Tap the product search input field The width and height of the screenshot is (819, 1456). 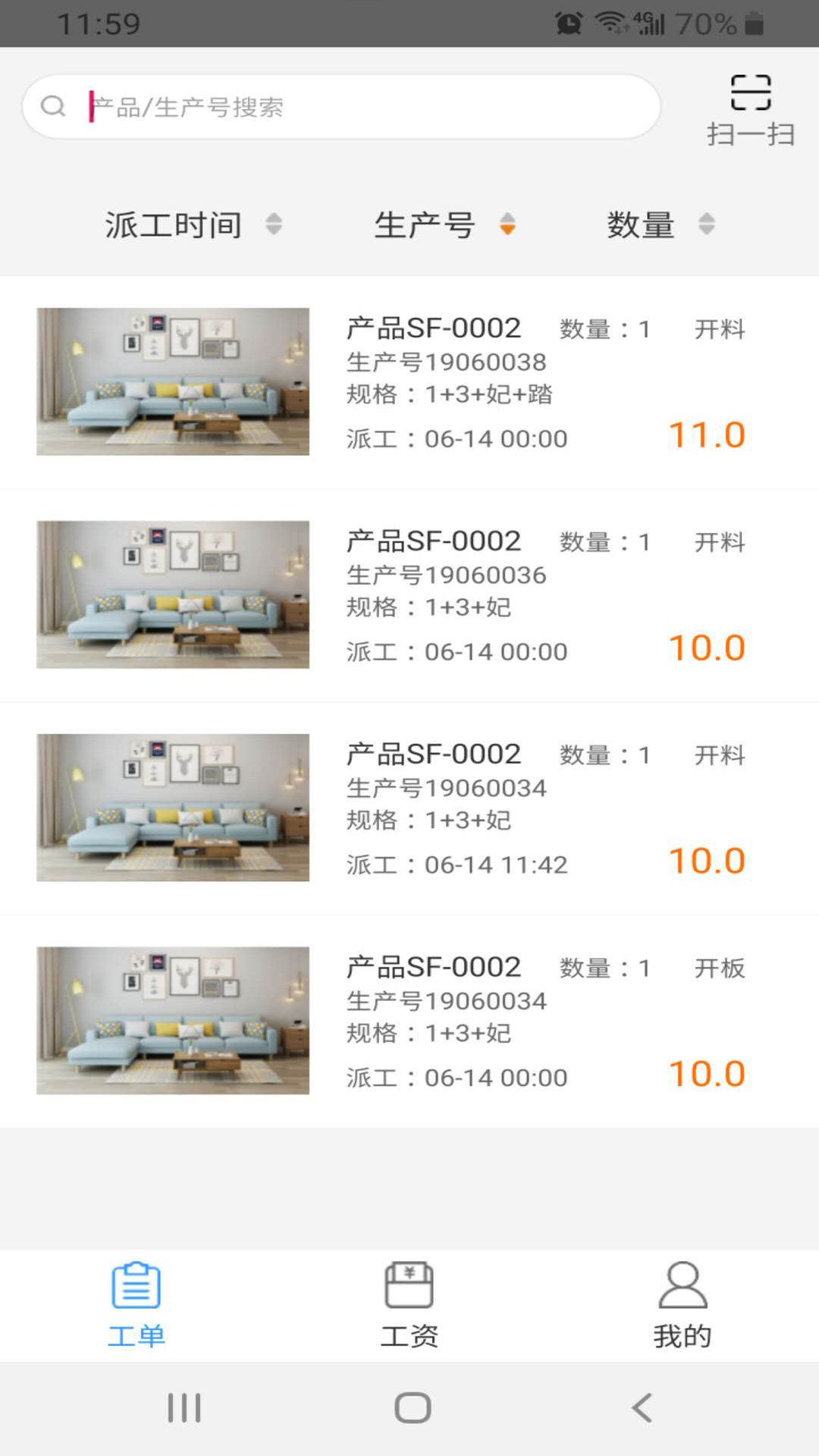[341, 105]
